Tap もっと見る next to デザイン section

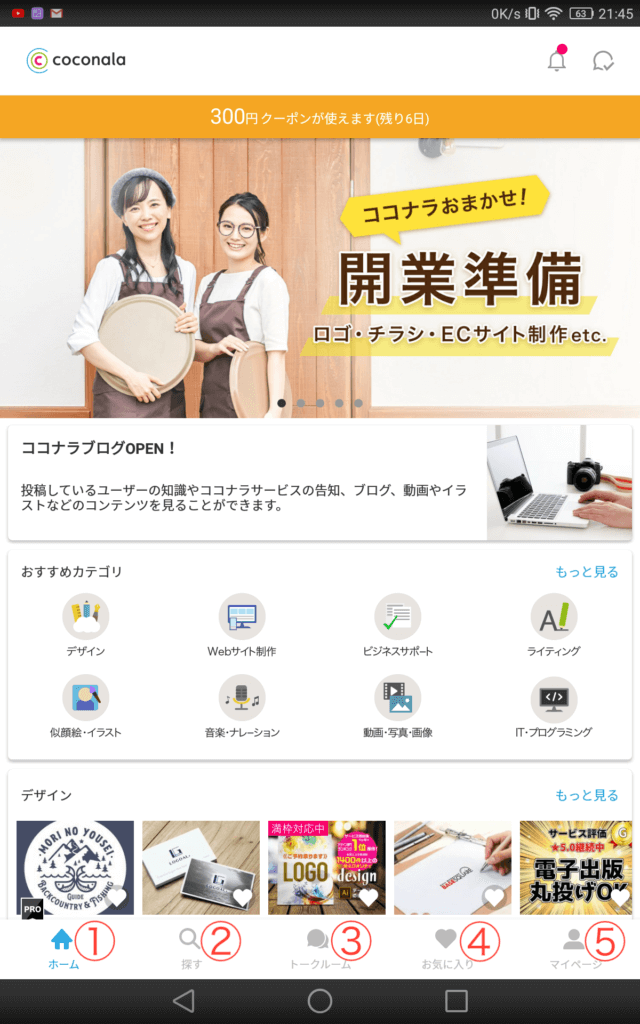point(587,795)
